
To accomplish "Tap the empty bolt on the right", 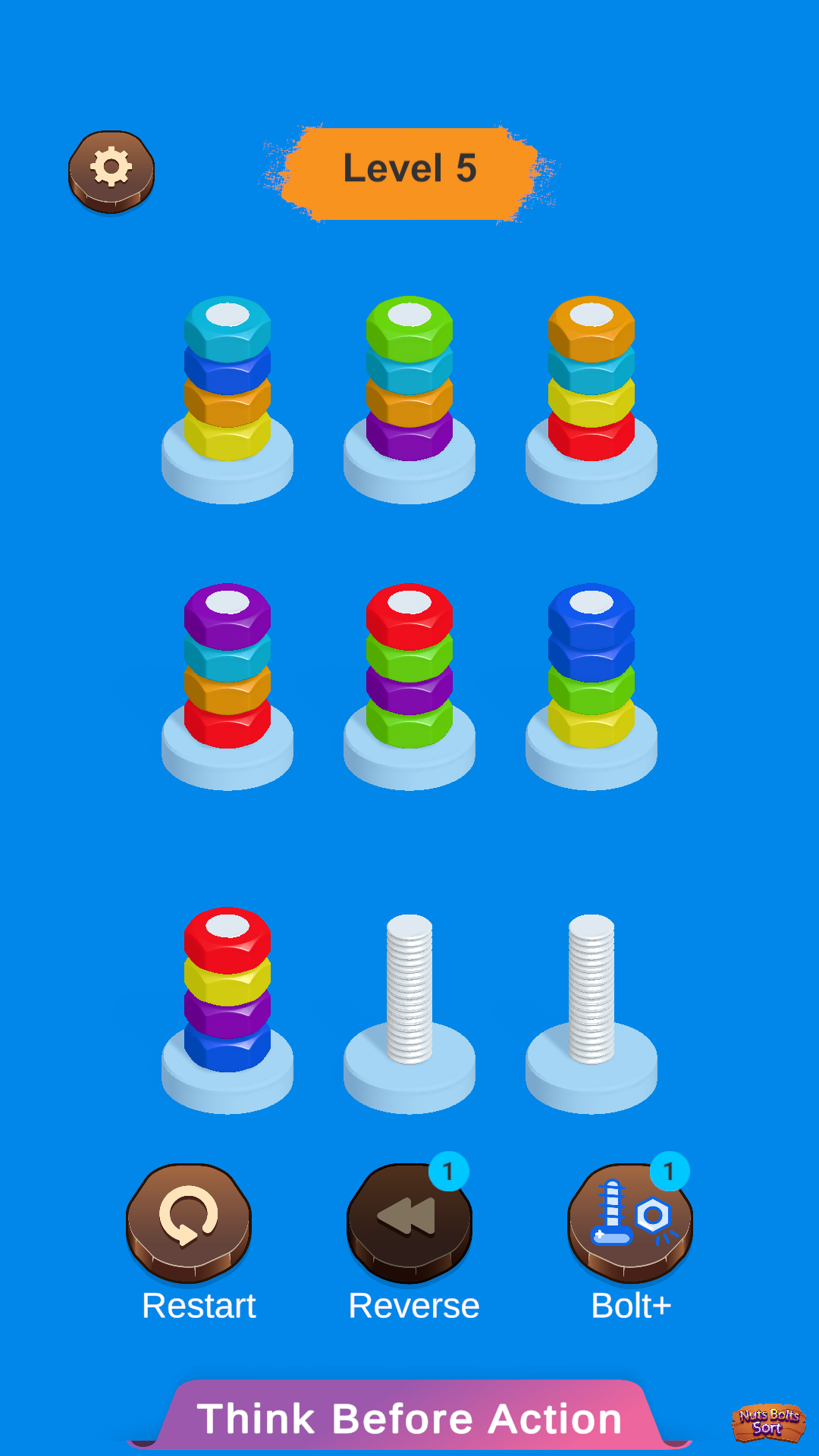I will 591,1014.
